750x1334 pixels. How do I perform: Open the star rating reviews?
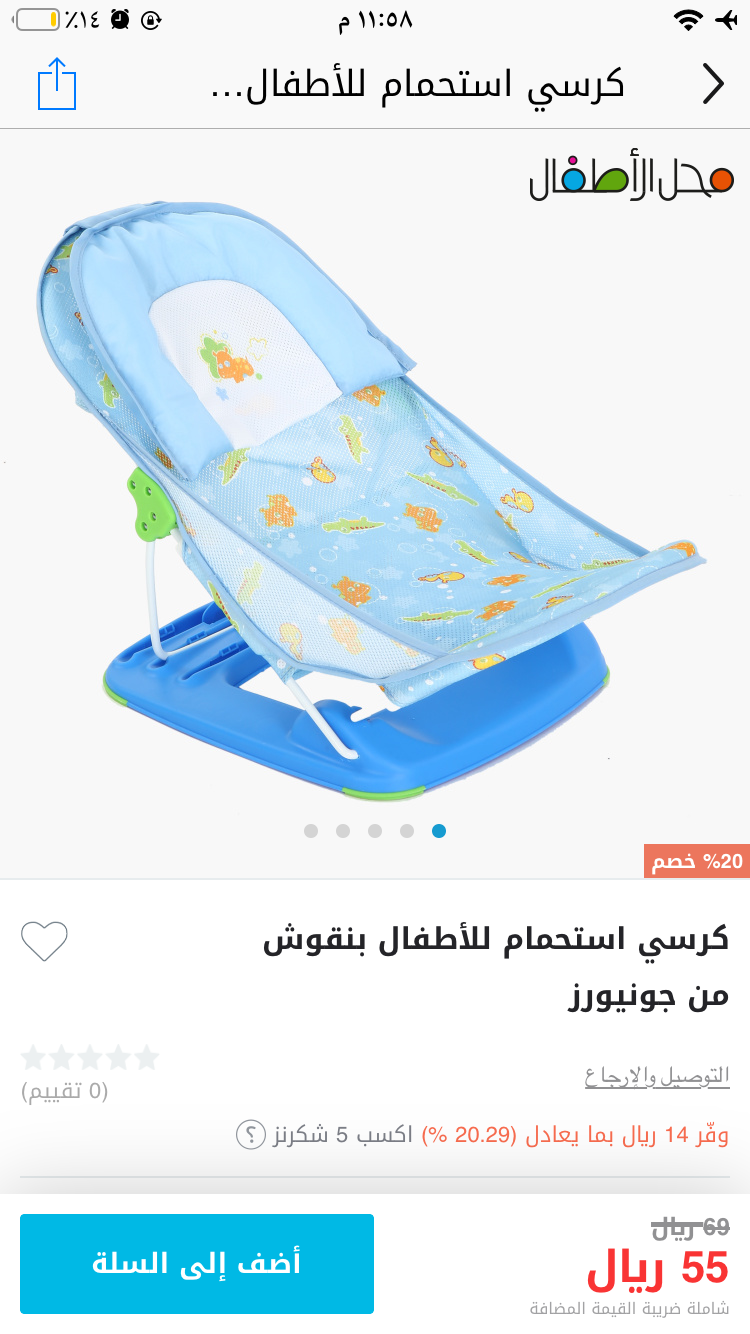tap(90, 1058)
